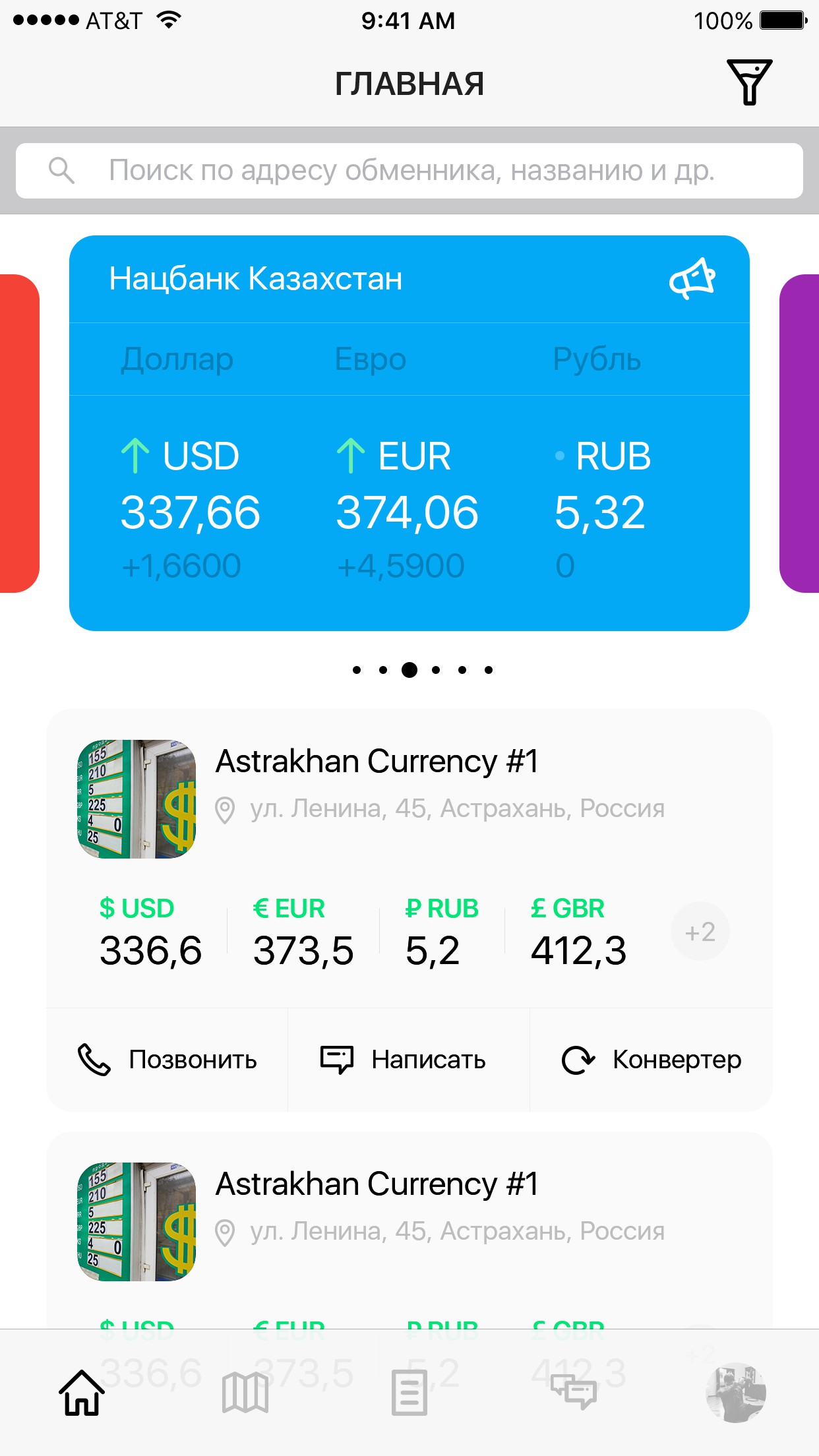Tap the exchange address search field
This screenshot has height=1456, width=819.
tap(409, 171)
